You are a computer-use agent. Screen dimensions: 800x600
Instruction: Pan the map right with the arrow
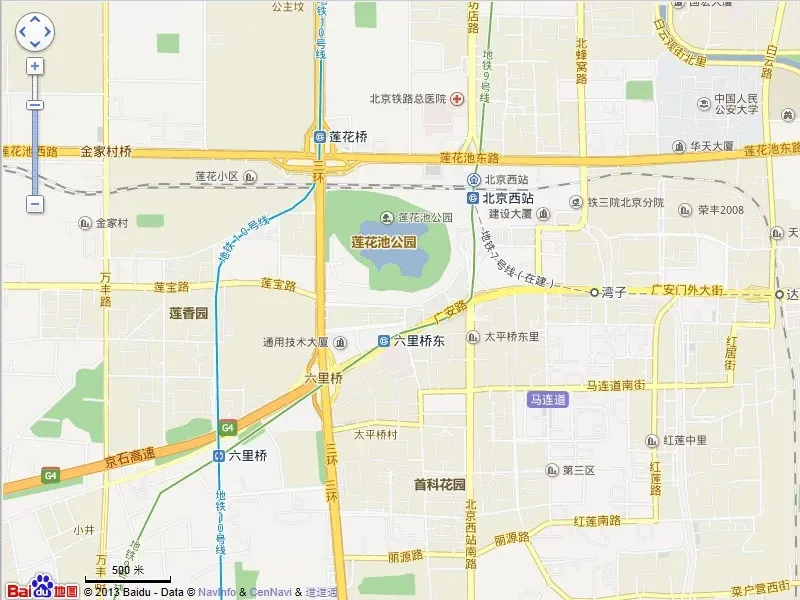pyautogui.click(x=47, y=32)
